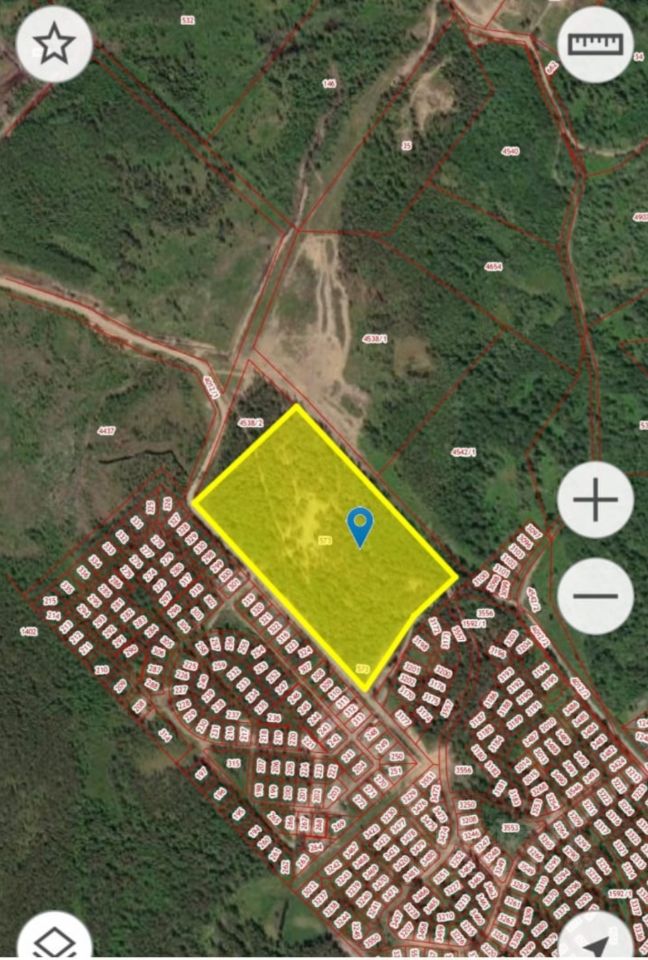Open the ruler measurement tool
Viewport: 648px width, 960px height.
coord(595,44)
